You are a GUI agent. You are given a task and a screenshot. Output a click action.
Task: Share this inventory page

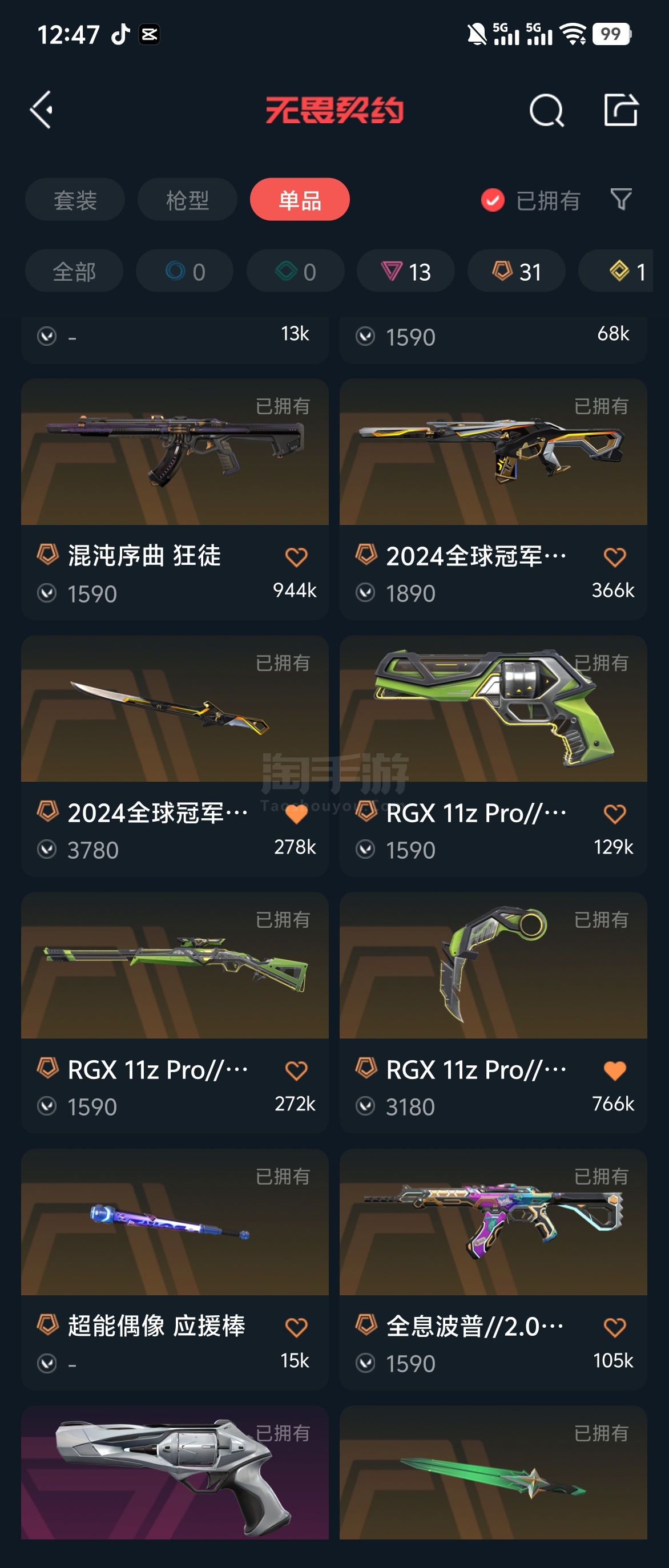620,110
